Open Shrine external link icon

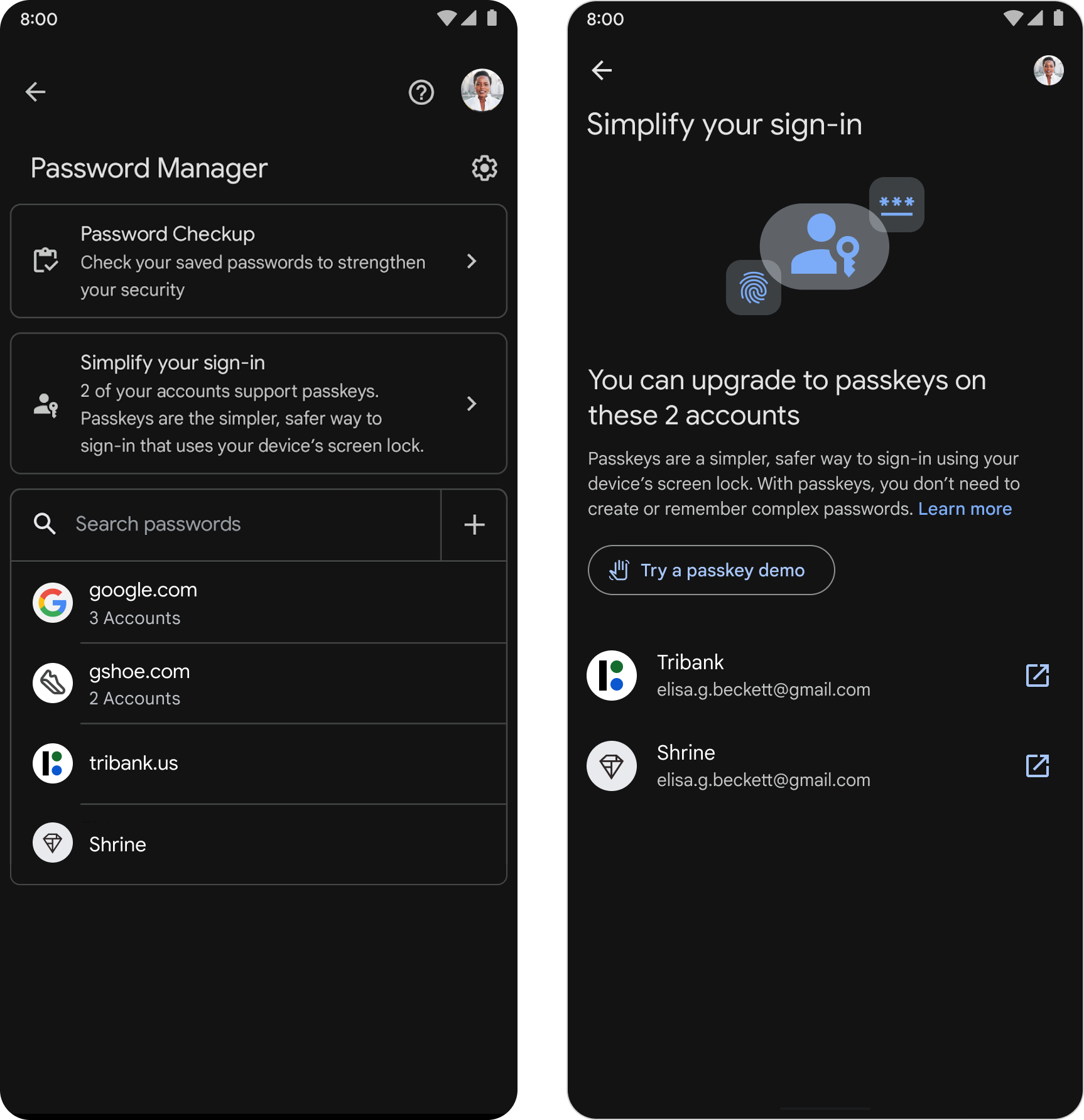pos(1037,766)
